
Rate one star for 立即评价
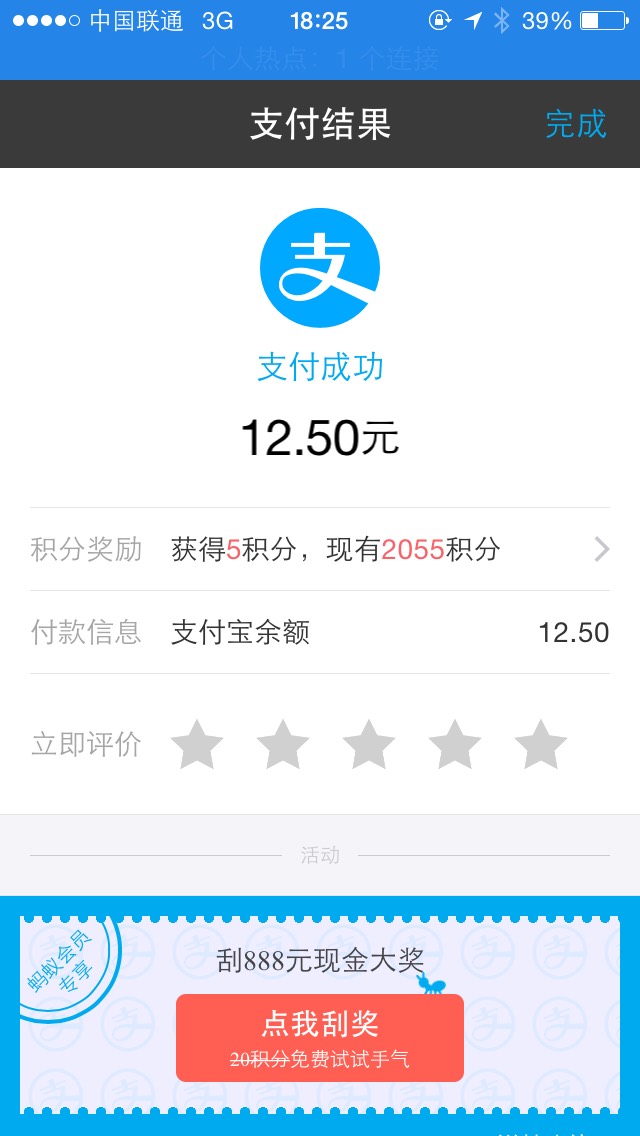(197, 745)
